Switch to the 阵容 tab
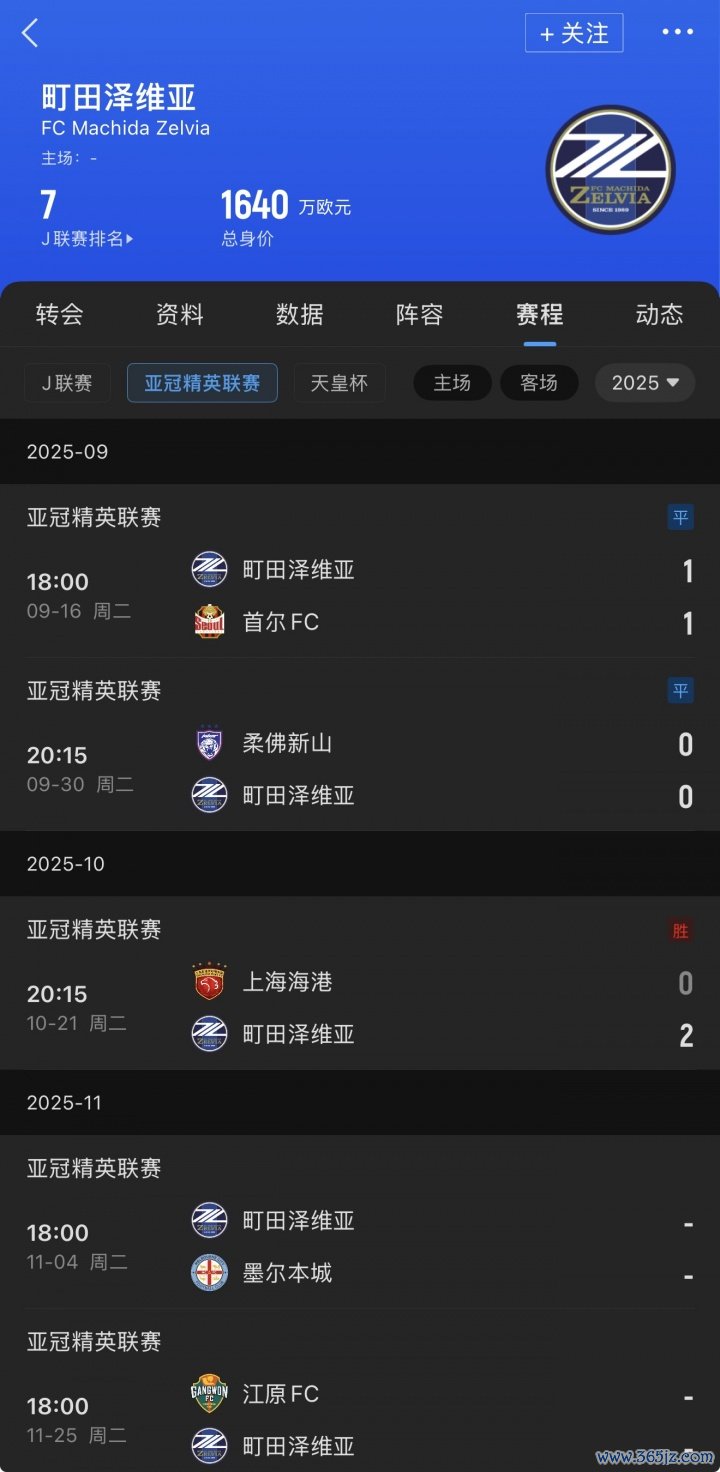This screenshot has width=720, height=1472. pyautogui.click(x=420, y=314)
